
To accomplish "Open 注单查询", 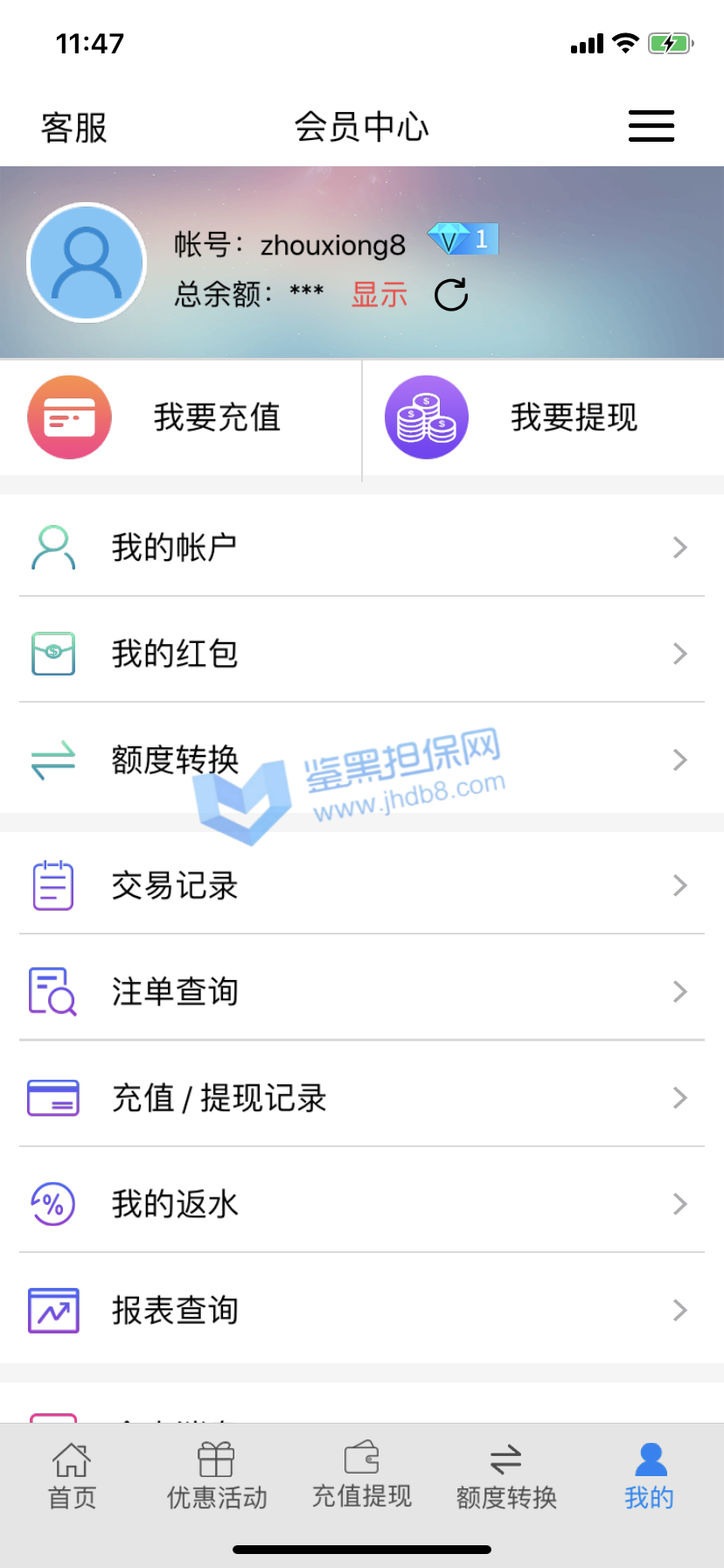I will [x=362, y=991].
